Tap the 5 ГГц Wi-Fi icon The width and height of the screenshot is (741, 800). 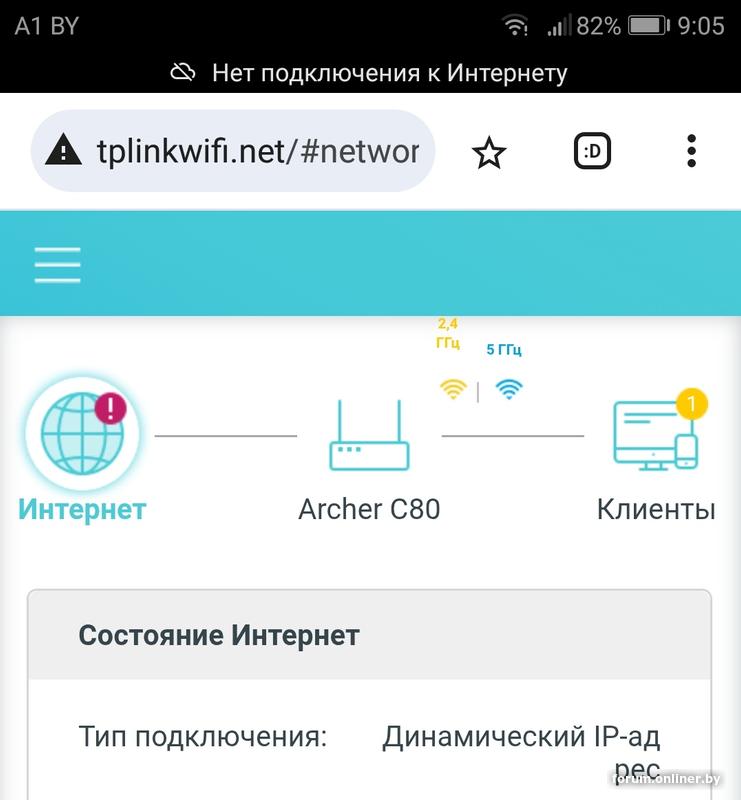(x=509, y=389)
